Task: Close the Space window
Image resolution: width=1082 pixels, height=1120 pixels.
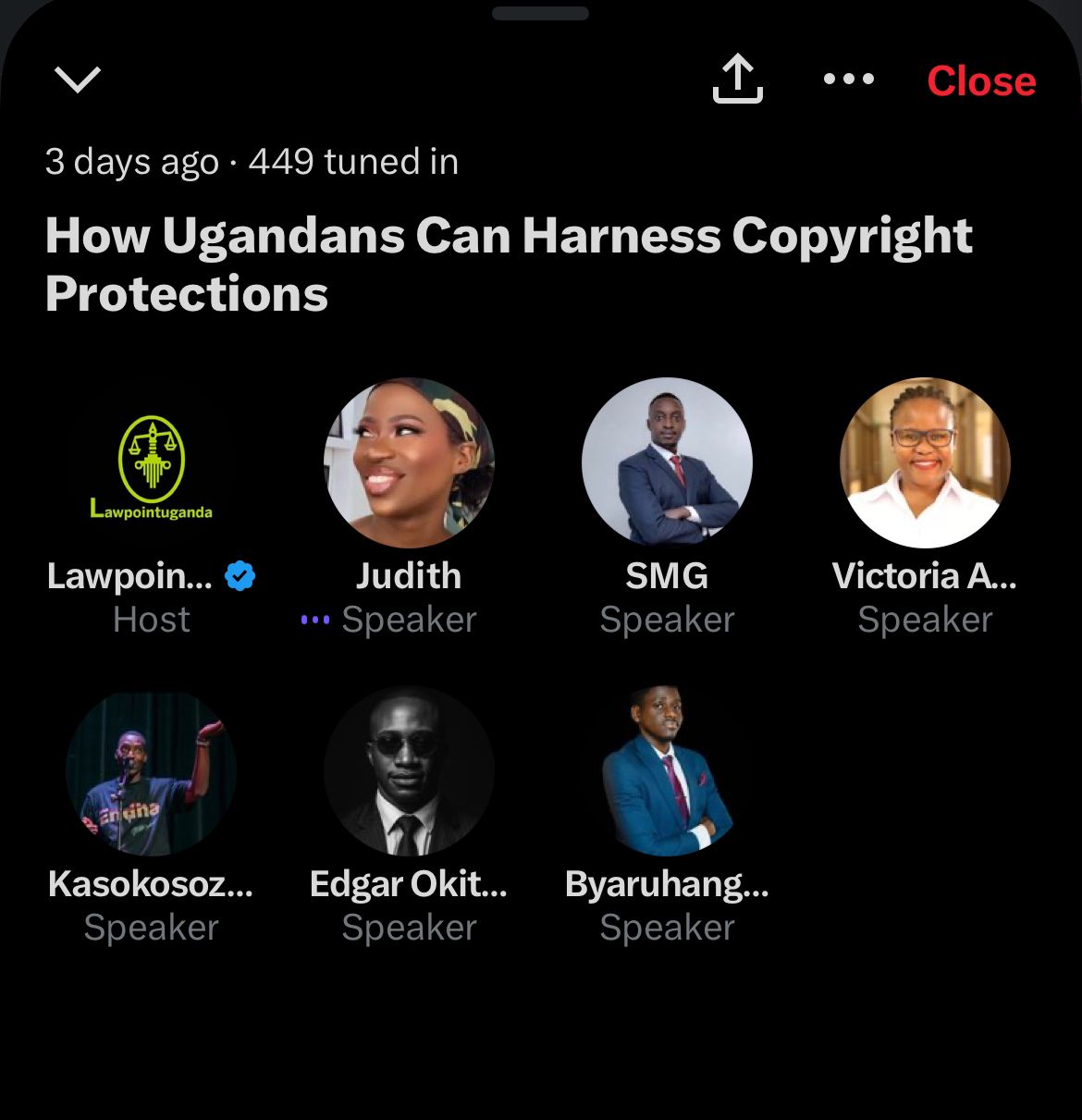Action: pos(980,81)
